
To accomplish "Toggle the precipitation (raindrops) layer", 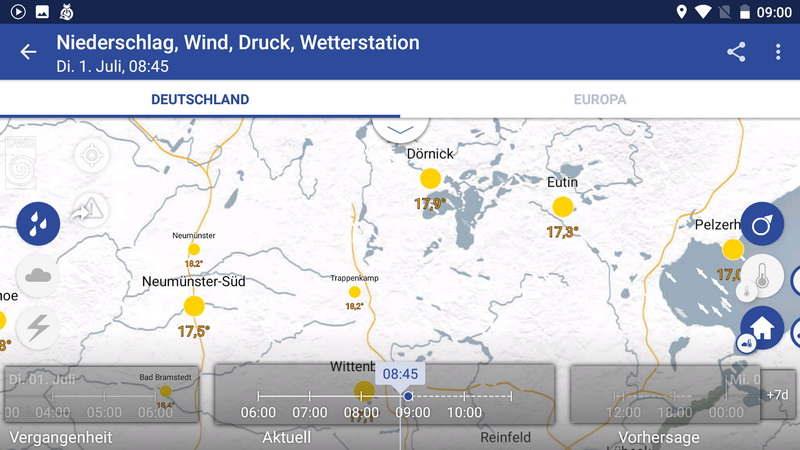I will (38, 223).
